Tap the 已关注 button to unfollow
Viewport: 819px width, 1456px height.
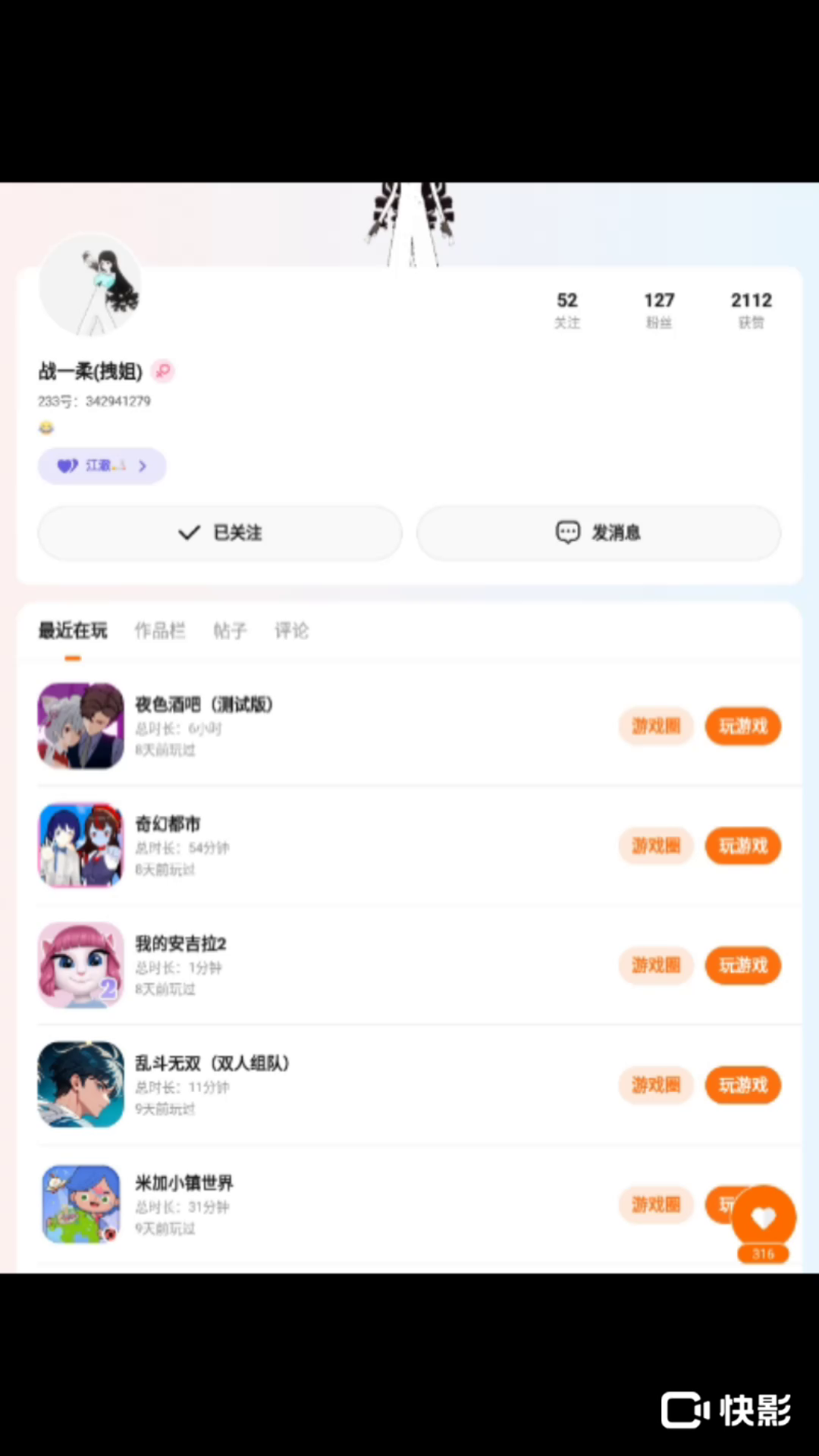pyautogui.click(x=220, y=533)
